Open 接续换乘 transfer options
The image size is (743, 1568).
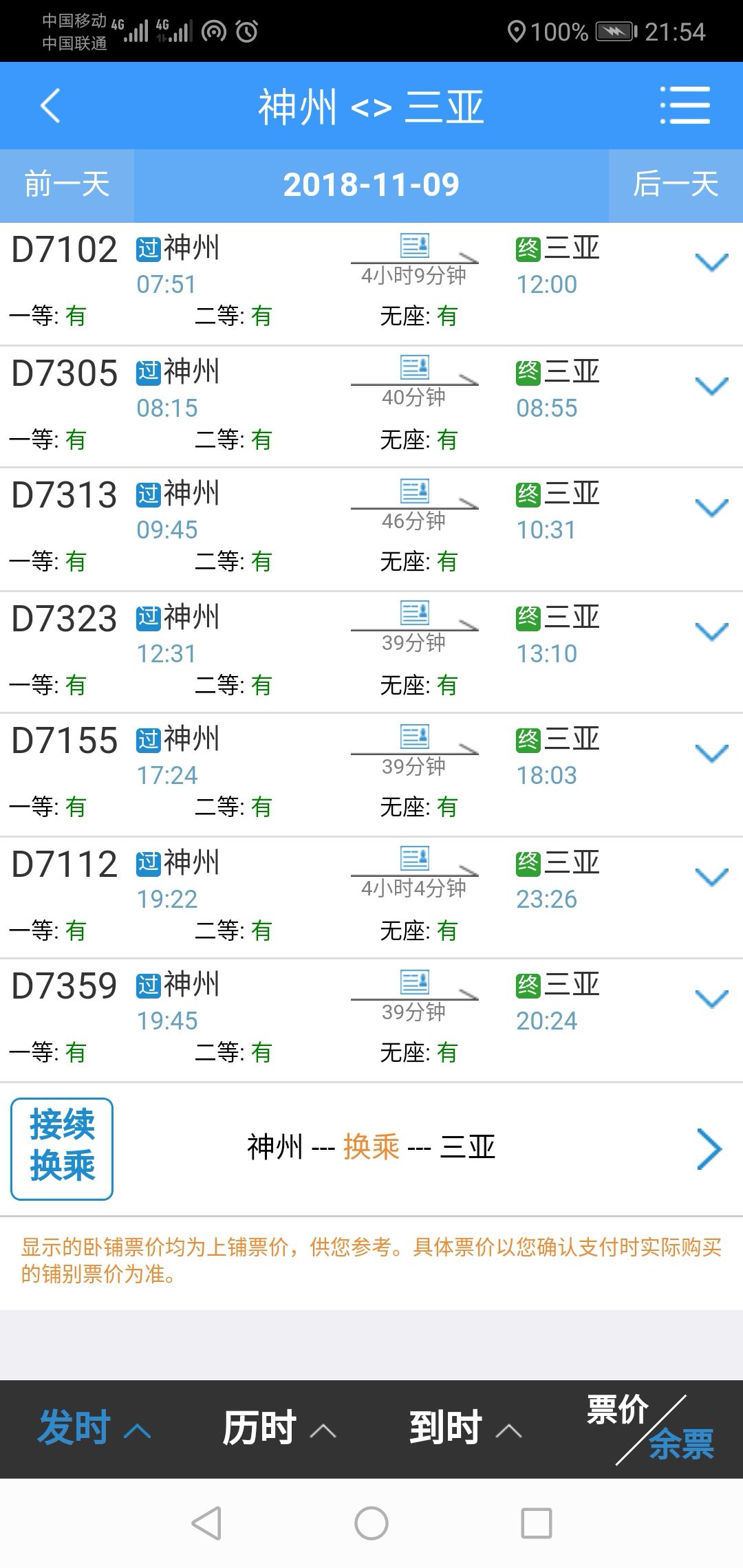tap(62, 1148)
